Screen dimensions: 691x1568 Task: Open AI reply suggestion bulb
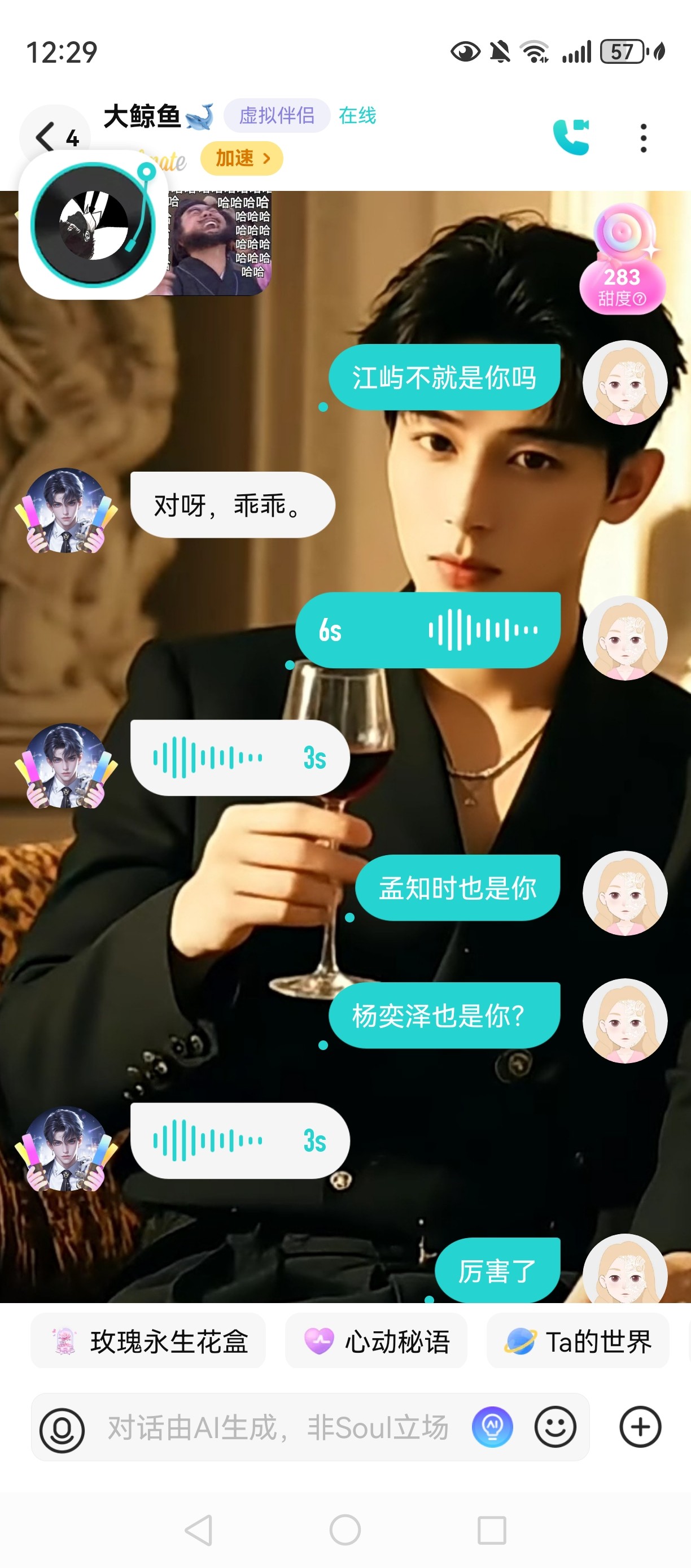pyautogui.click(x=492, y=1427)
